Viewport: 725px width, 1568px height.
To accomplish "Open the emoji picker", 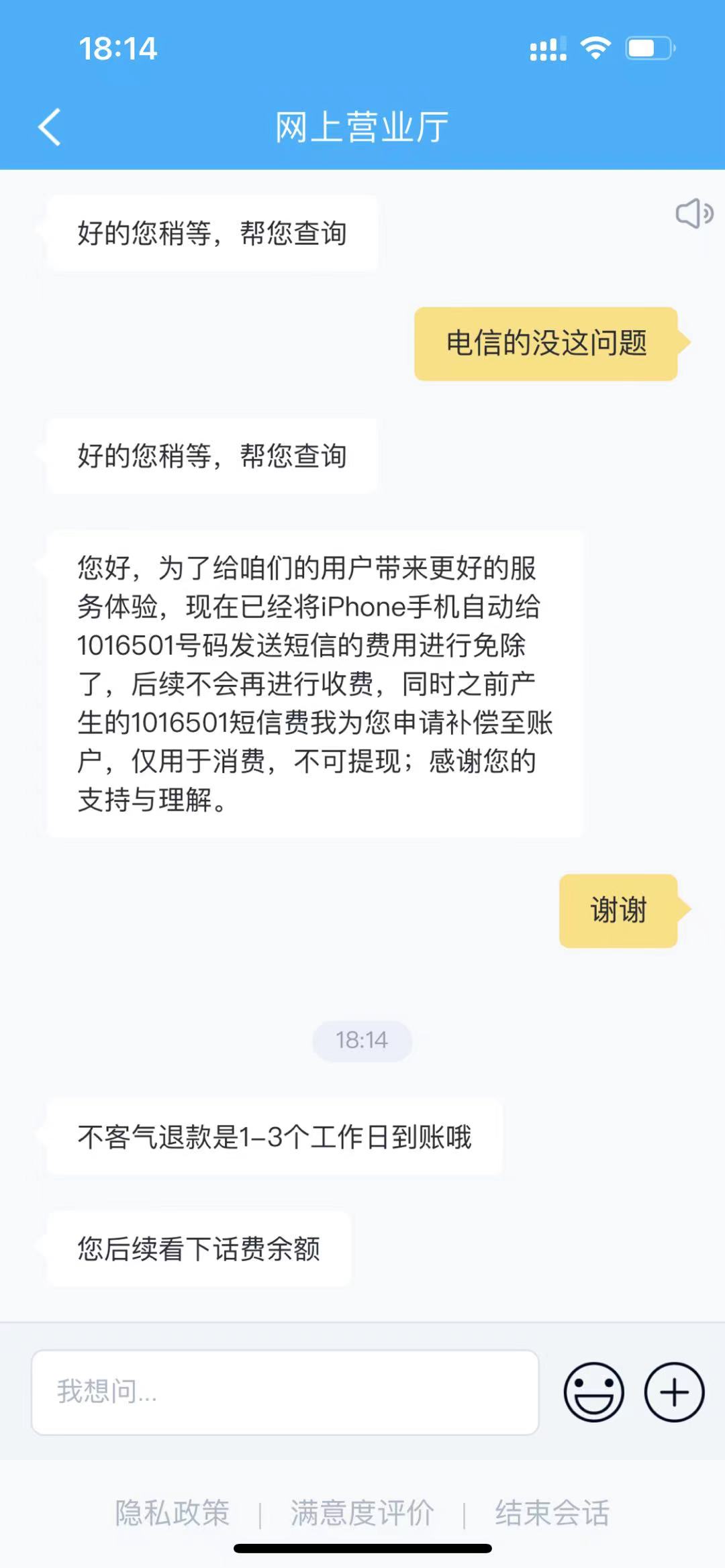I will pos(593,1392).
